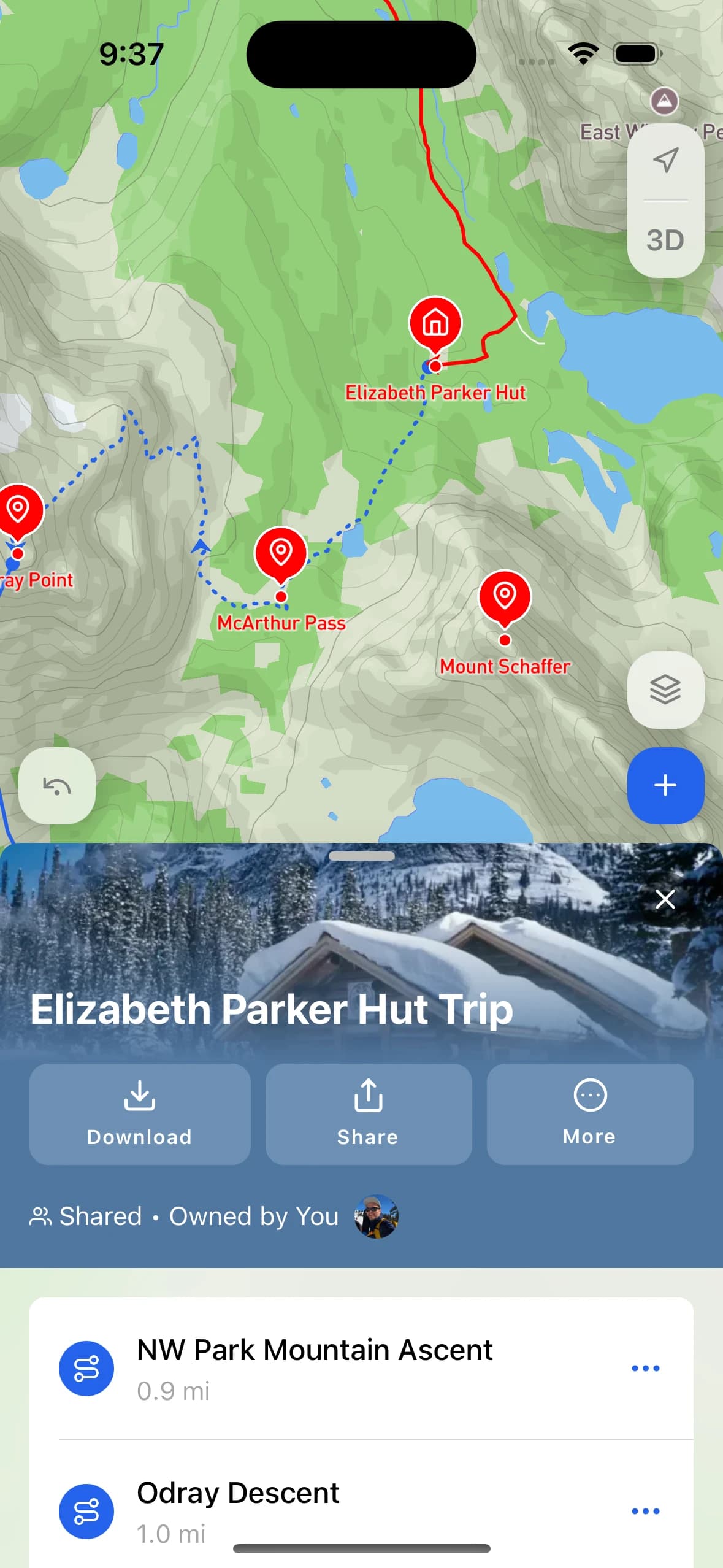View the owner's profile avatar
This screenshot has height=1568, width=723.
(376, 1216)
